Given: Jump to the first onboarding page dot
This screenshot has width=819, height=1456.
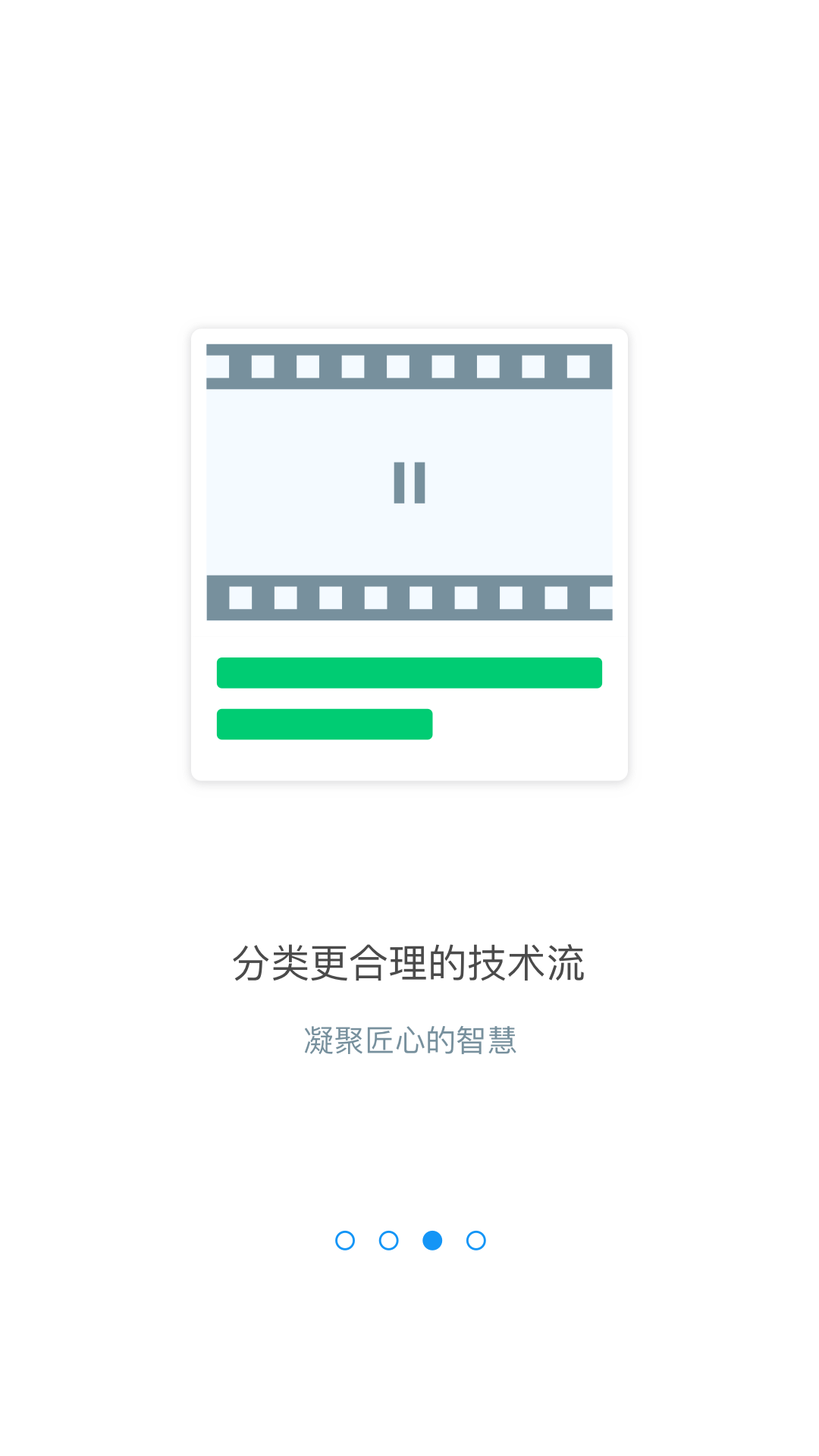Looking at the screenshot, I should point(345,1241).
